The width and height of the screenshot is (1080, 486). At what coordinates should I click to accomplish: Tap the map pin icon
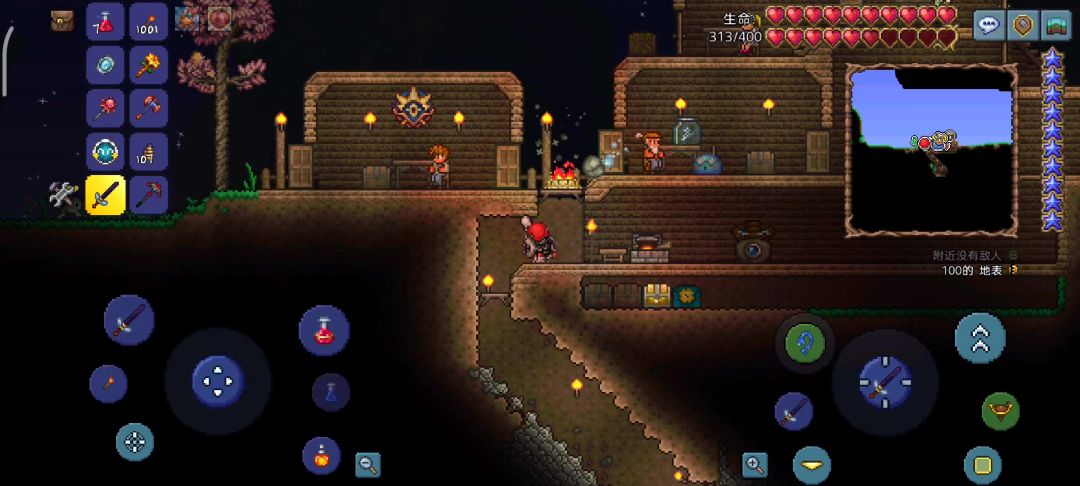coord(1022,25)
